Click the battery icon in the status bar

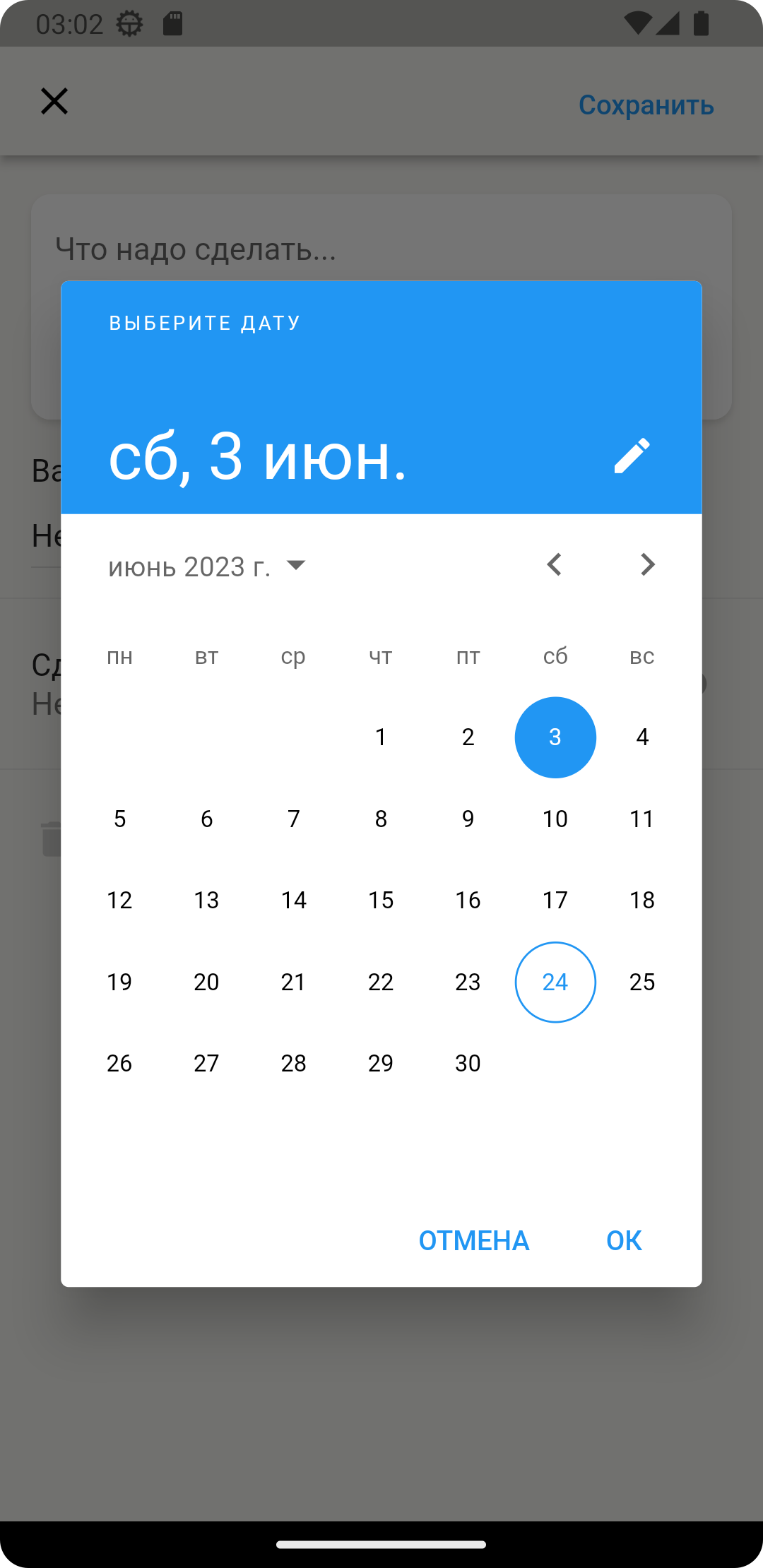pyautogui.click(x=702, y=23)
